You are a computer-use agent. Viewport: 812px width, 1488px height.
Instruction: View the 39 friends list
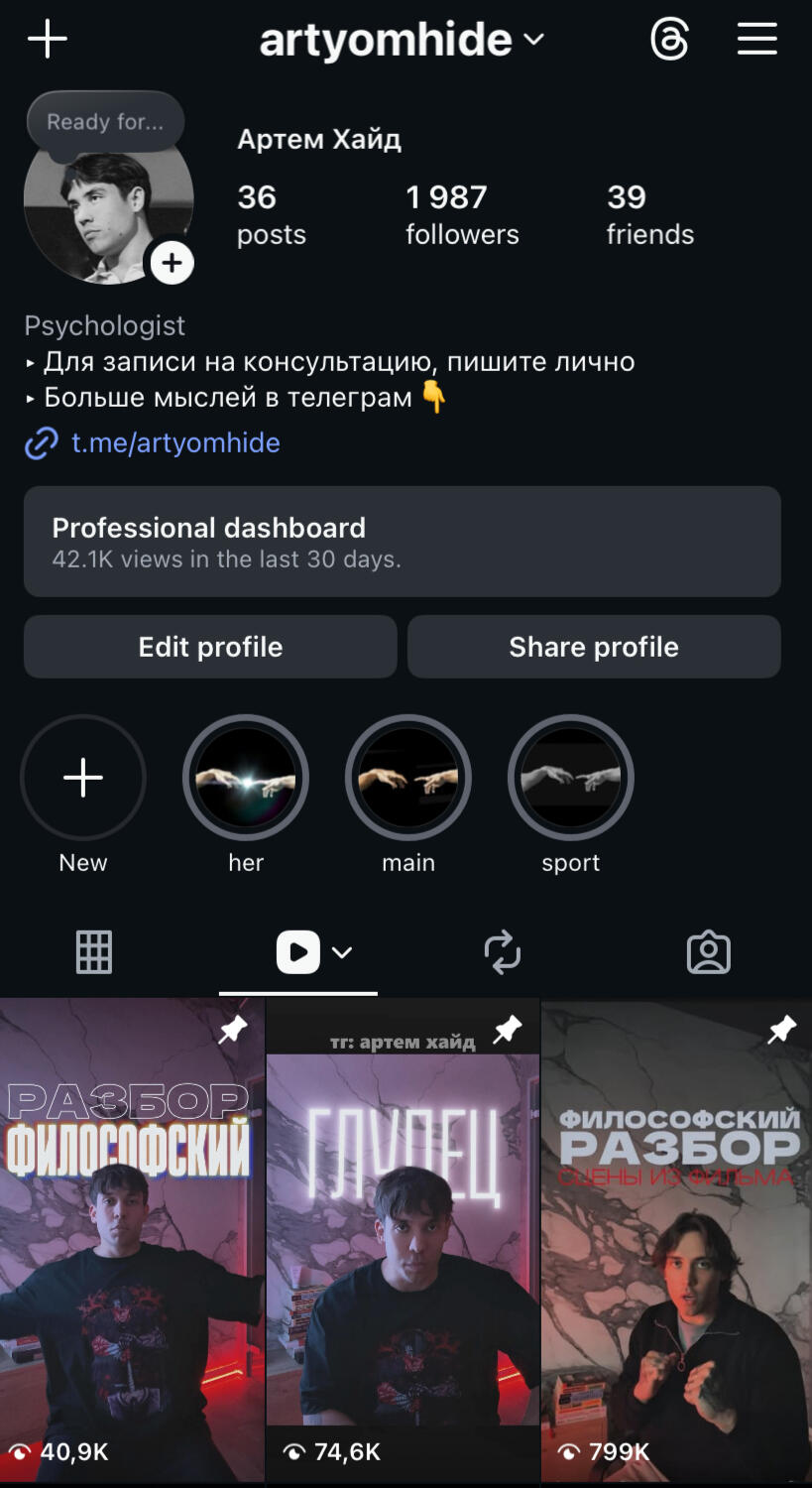click(649, 214)
